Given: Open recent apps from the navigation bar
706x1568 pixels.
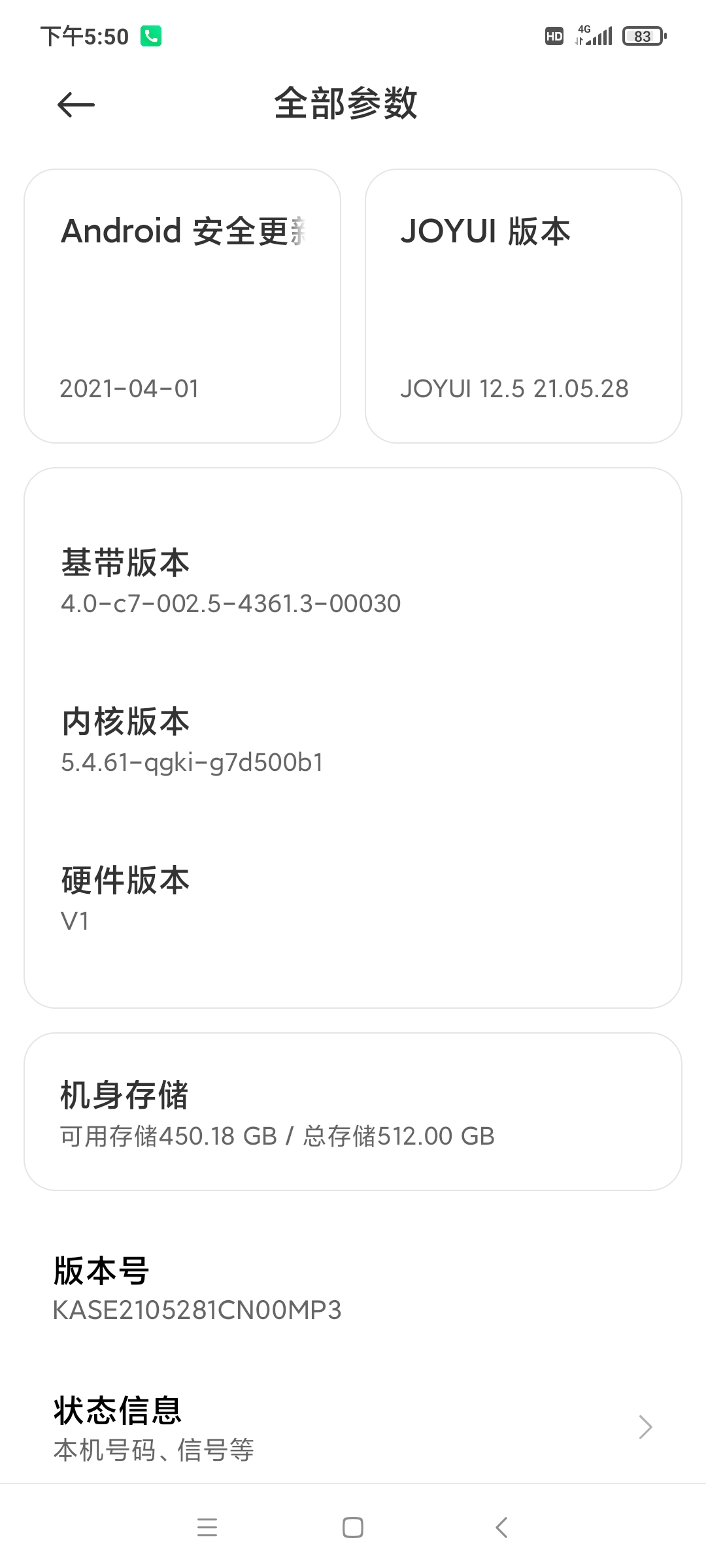Looking at the screenshot, I should 207,1527.
